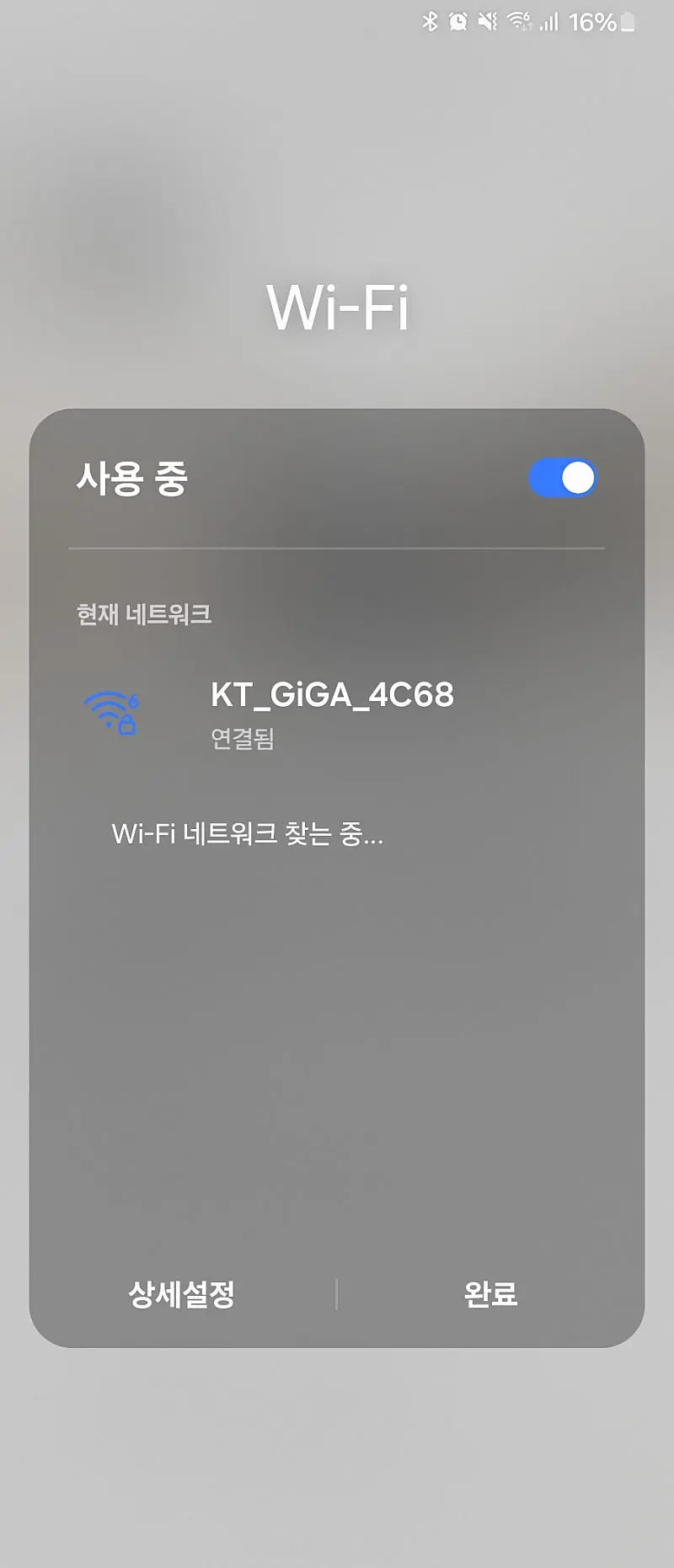Turn off the Wi-Fi switch
Viewport: 674px width, 1568px height.
tap(562, 478)
